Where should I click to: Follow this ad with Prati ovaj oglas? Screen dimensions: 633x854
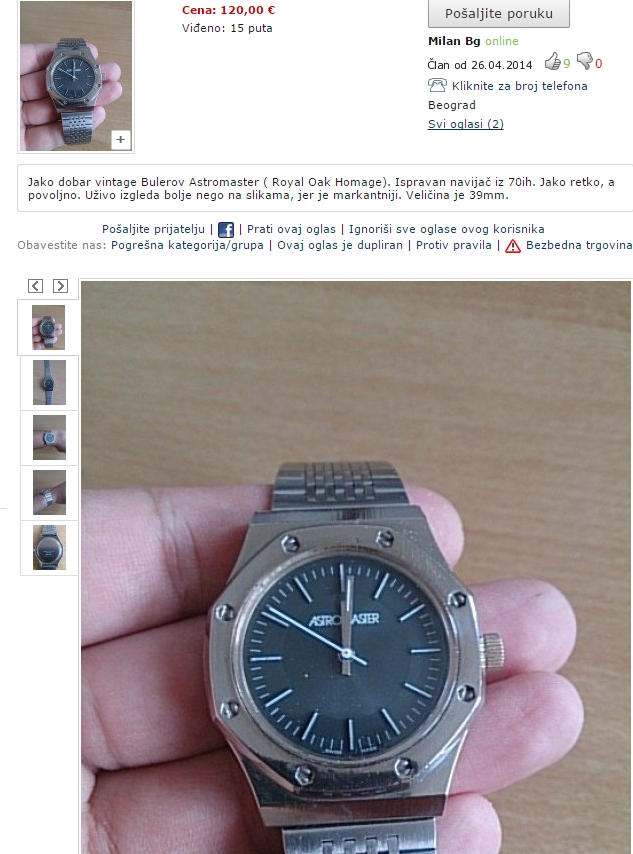pyautogui.click(x=291, y=229)
